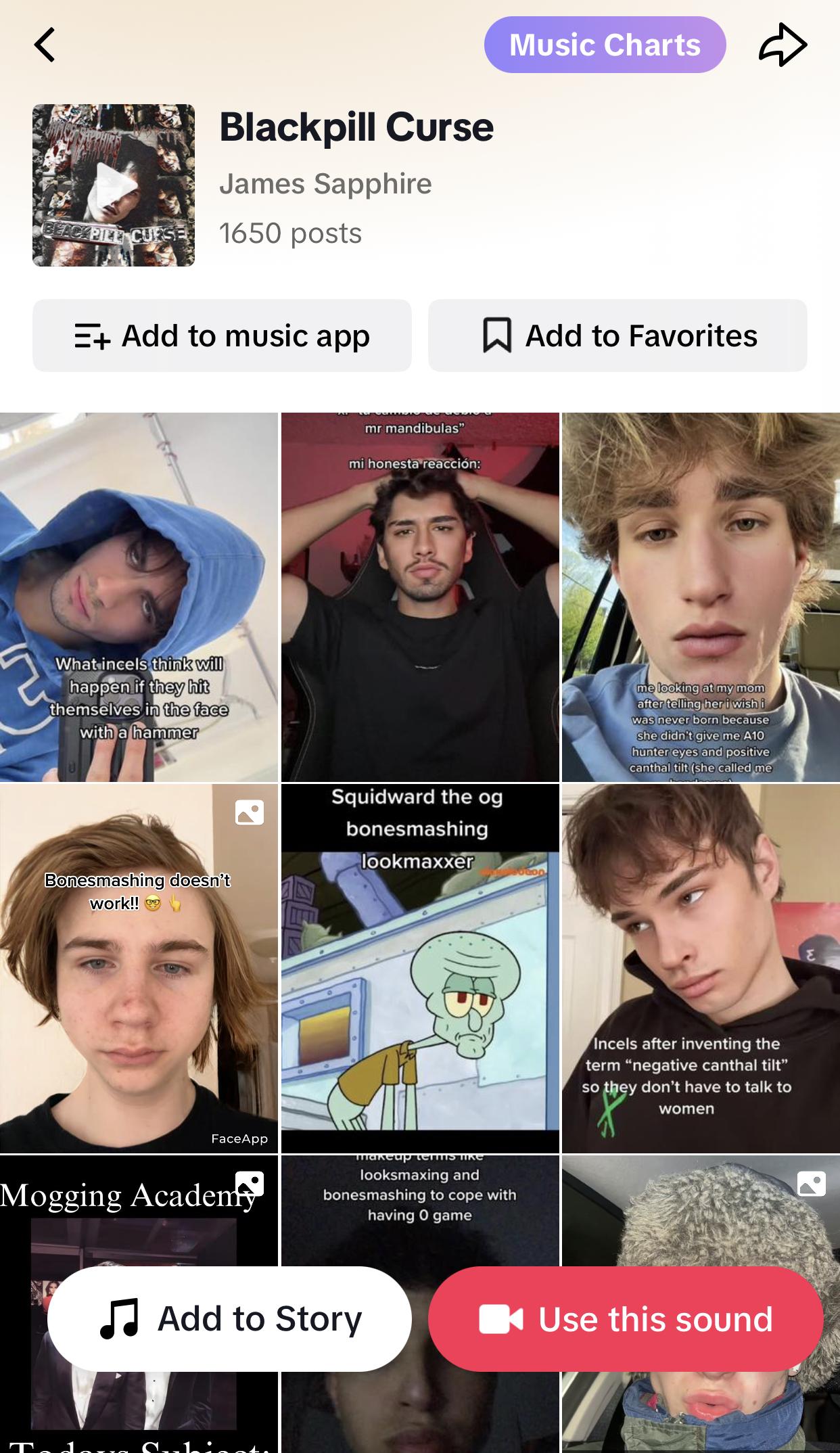Open the 'Bonesmashing doesn't work' post
The width and height of the screenshot is (840, 1453).
139,968
